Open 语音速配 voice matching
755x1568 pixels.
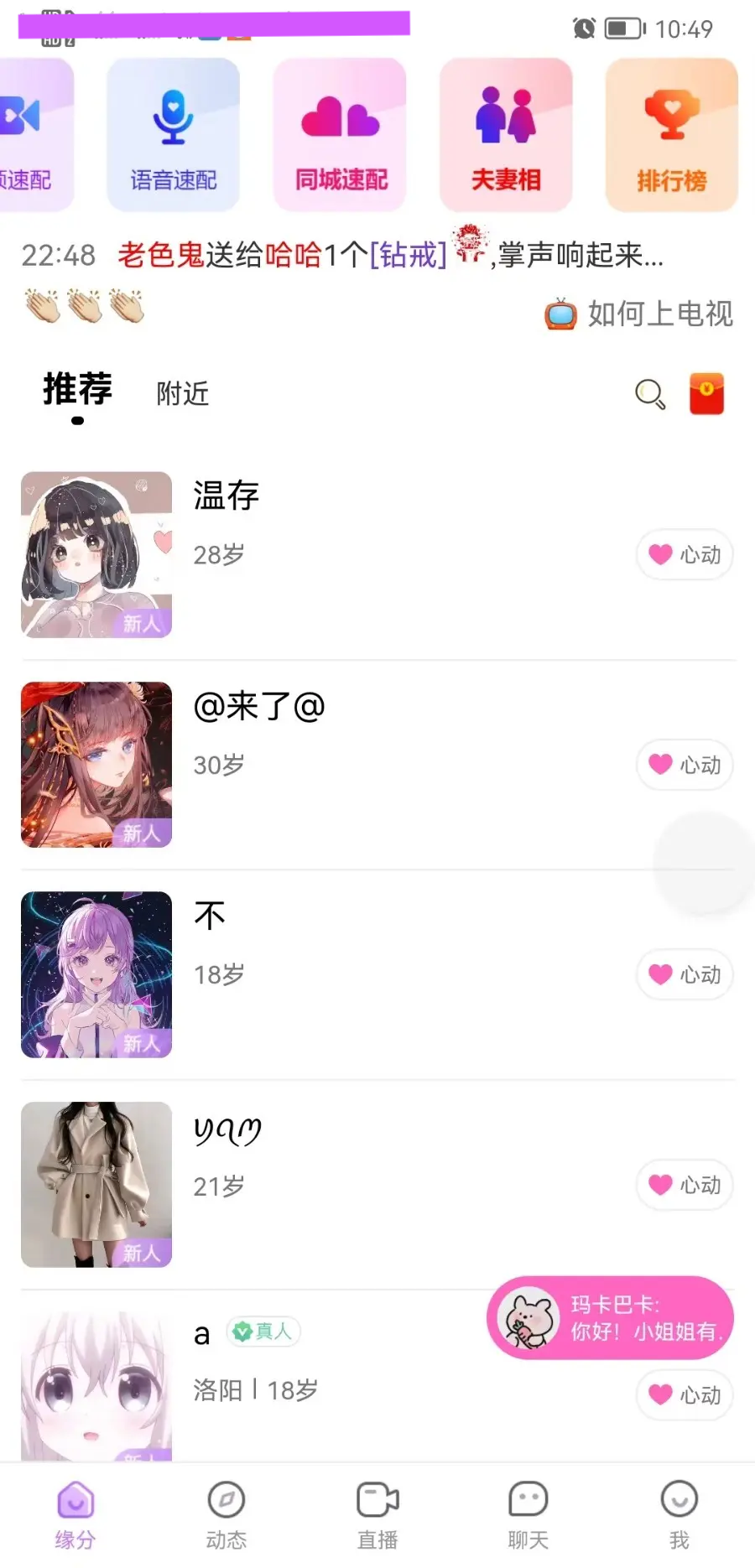click(173, 134)
